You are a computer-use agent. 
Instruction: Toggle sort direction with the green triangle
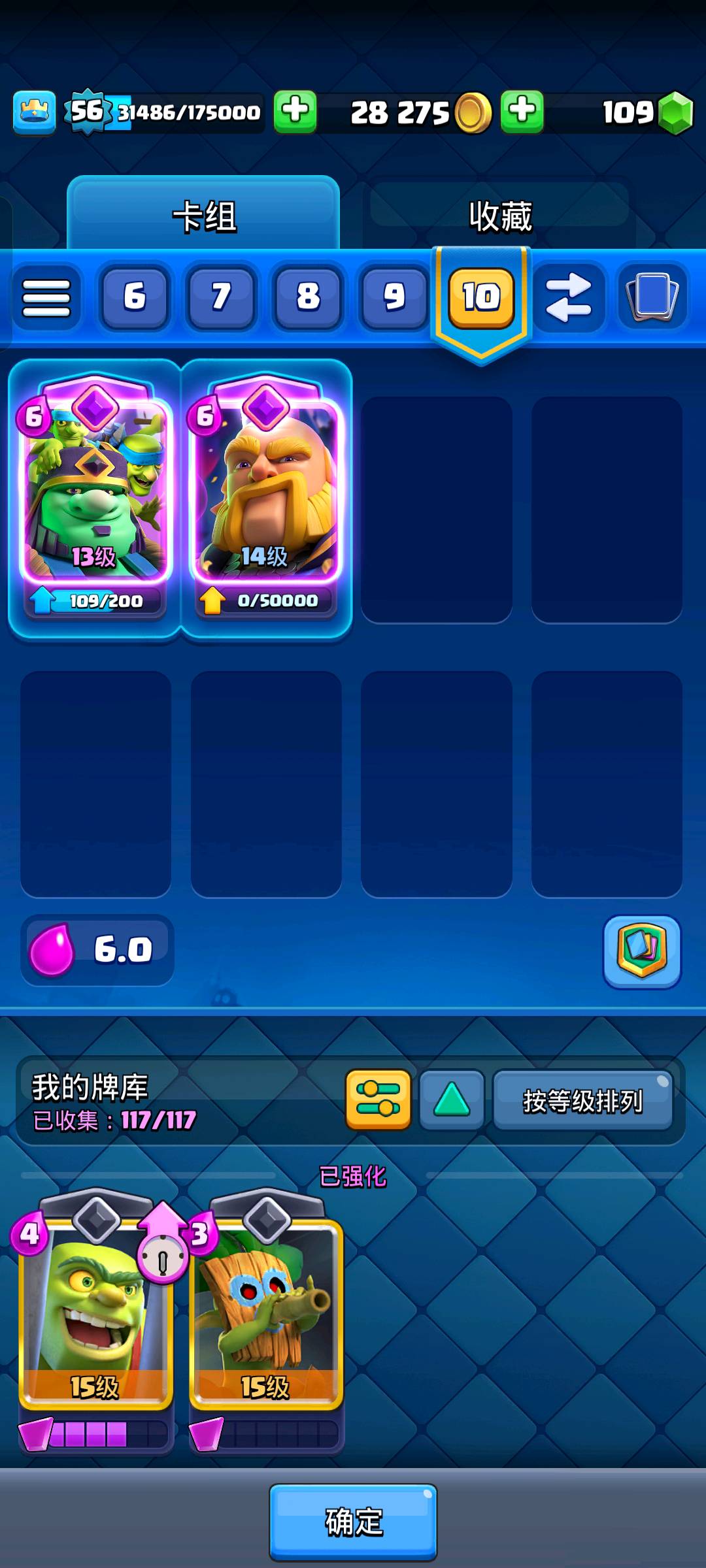click(452, 1100)
